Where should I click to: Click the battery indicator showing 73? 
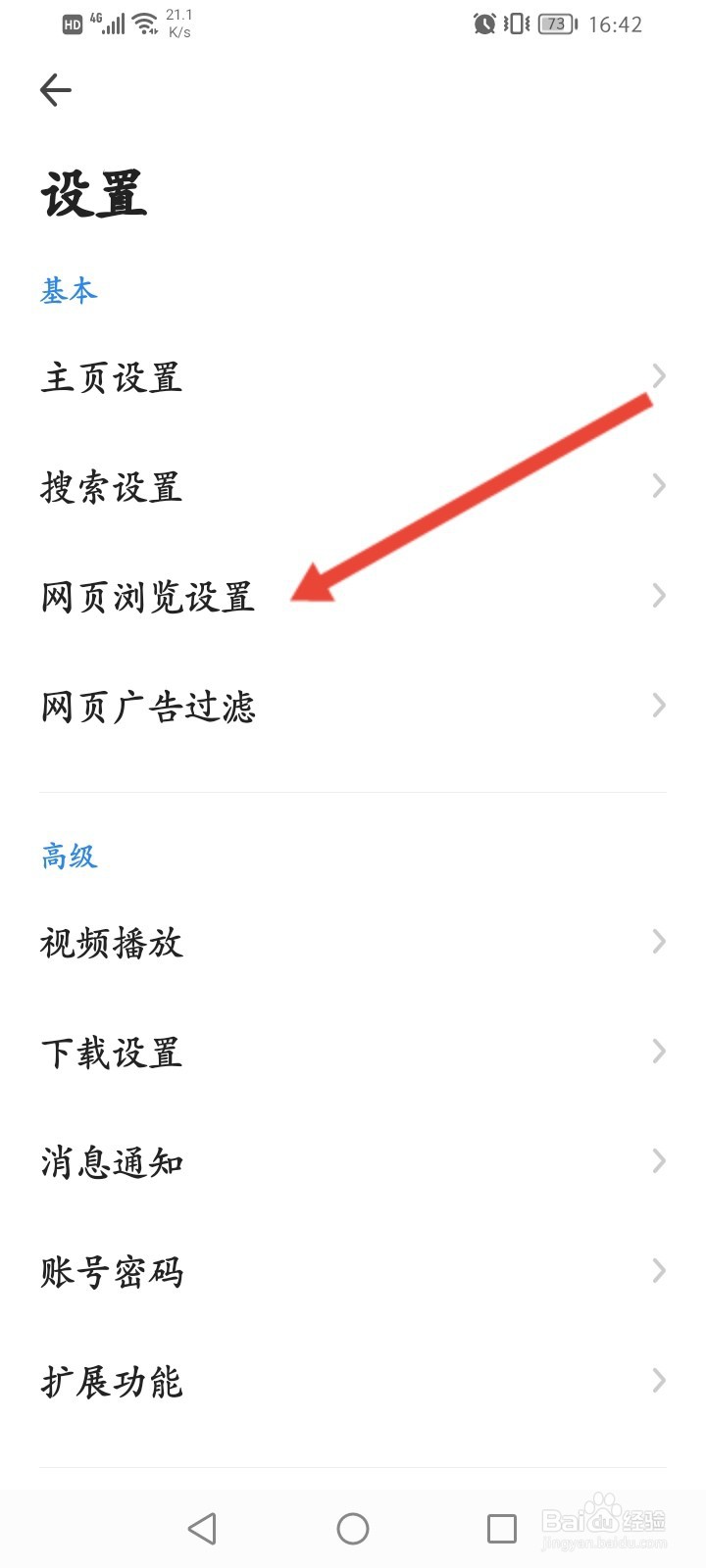pos(555,24)
